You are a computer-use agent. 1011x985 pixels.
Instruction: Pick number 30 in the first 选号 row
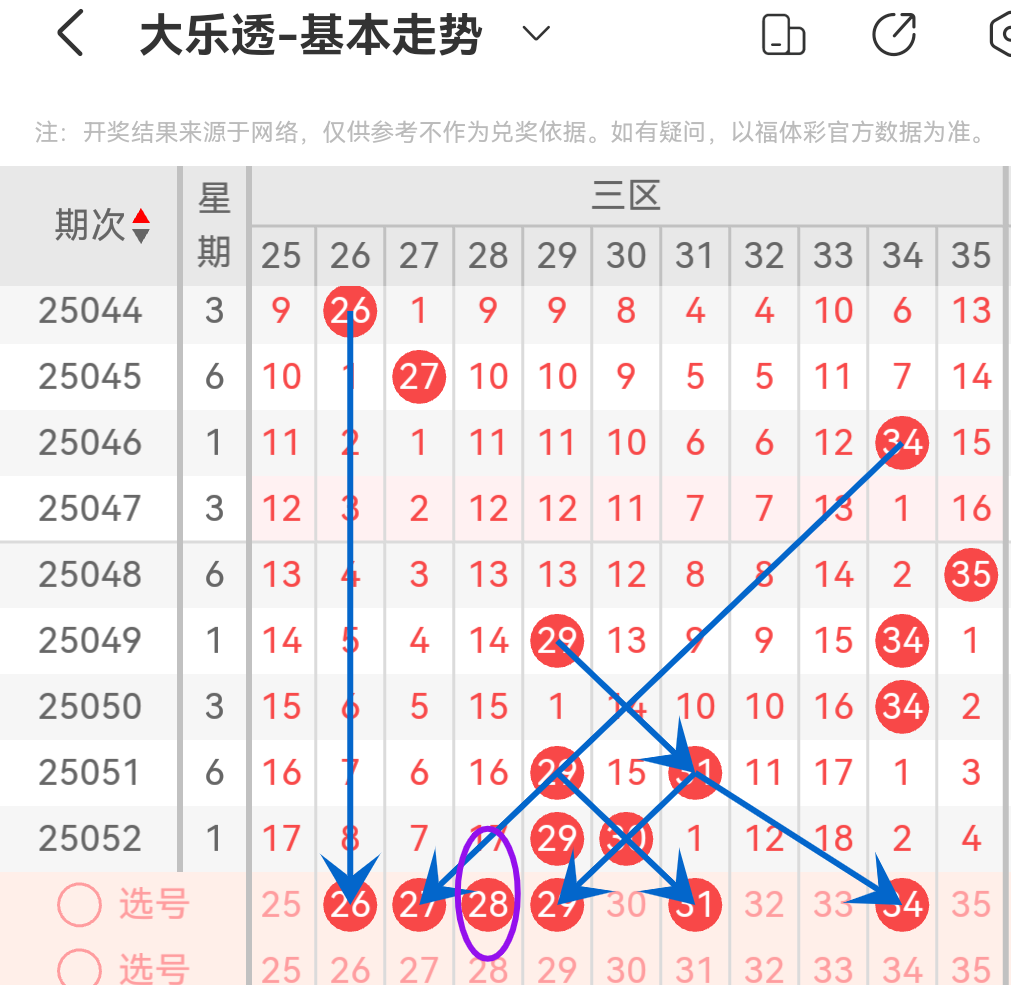(x=626, y=905)
